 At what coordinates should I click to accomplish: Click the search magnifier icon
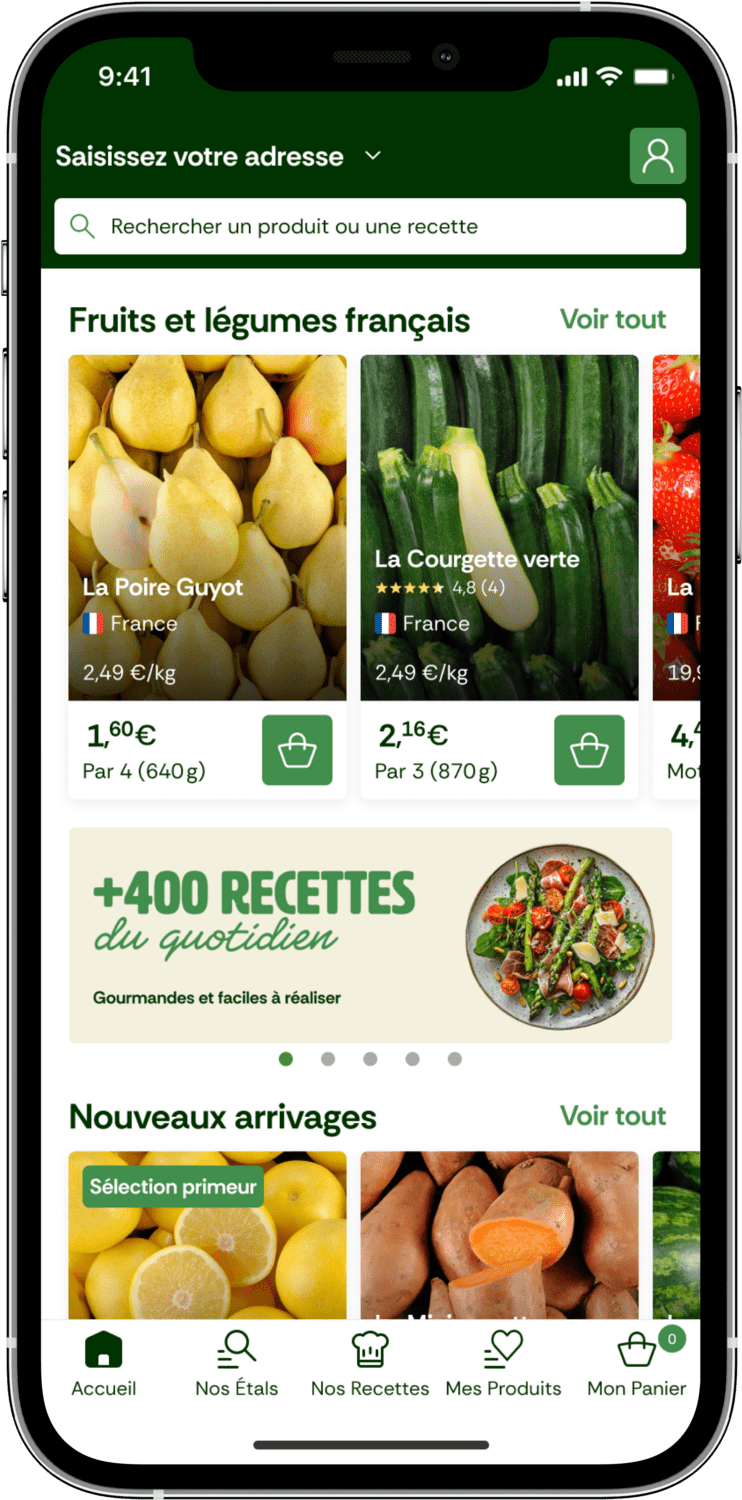click(83, 226)
